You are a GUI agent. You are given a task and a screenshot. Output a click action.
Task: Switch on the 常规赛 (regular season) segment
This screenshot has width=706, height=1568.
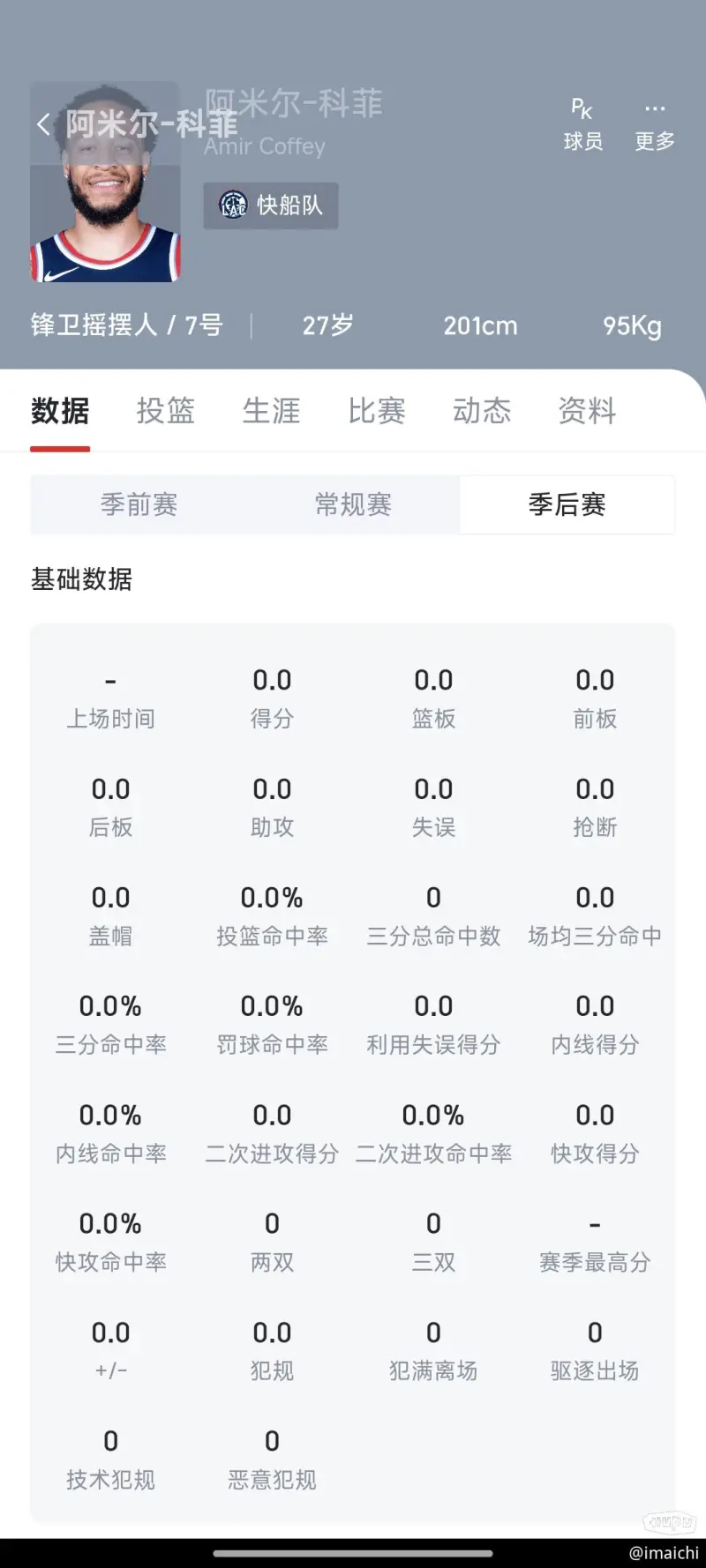click(x=352, y=504)
